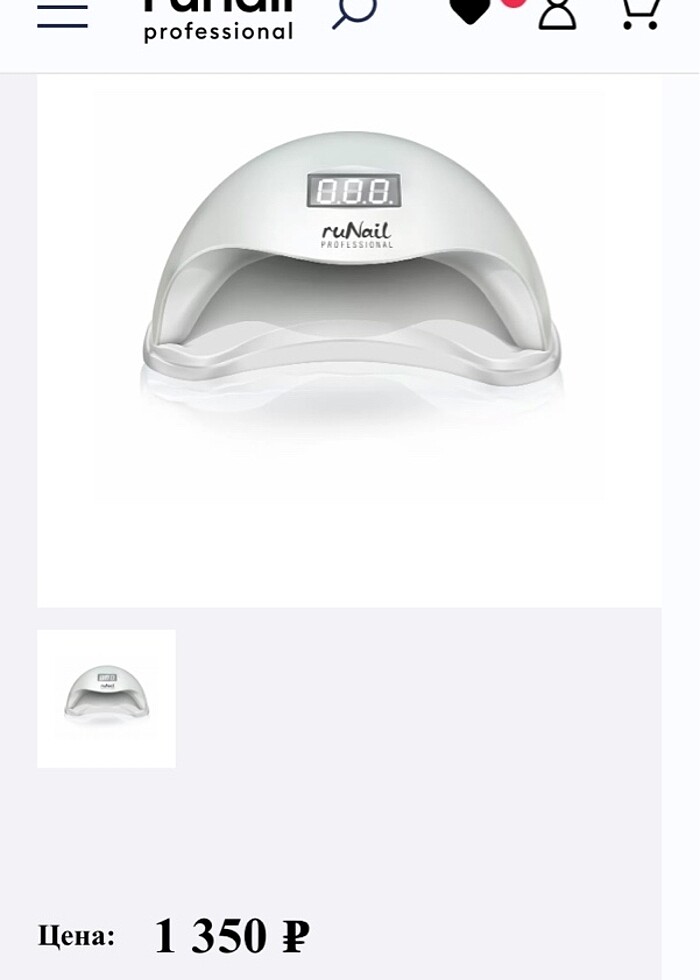This screenshot has height=980, width=700.
Task: Select the small lamp preview thumbnail
Action: [106, 698]
